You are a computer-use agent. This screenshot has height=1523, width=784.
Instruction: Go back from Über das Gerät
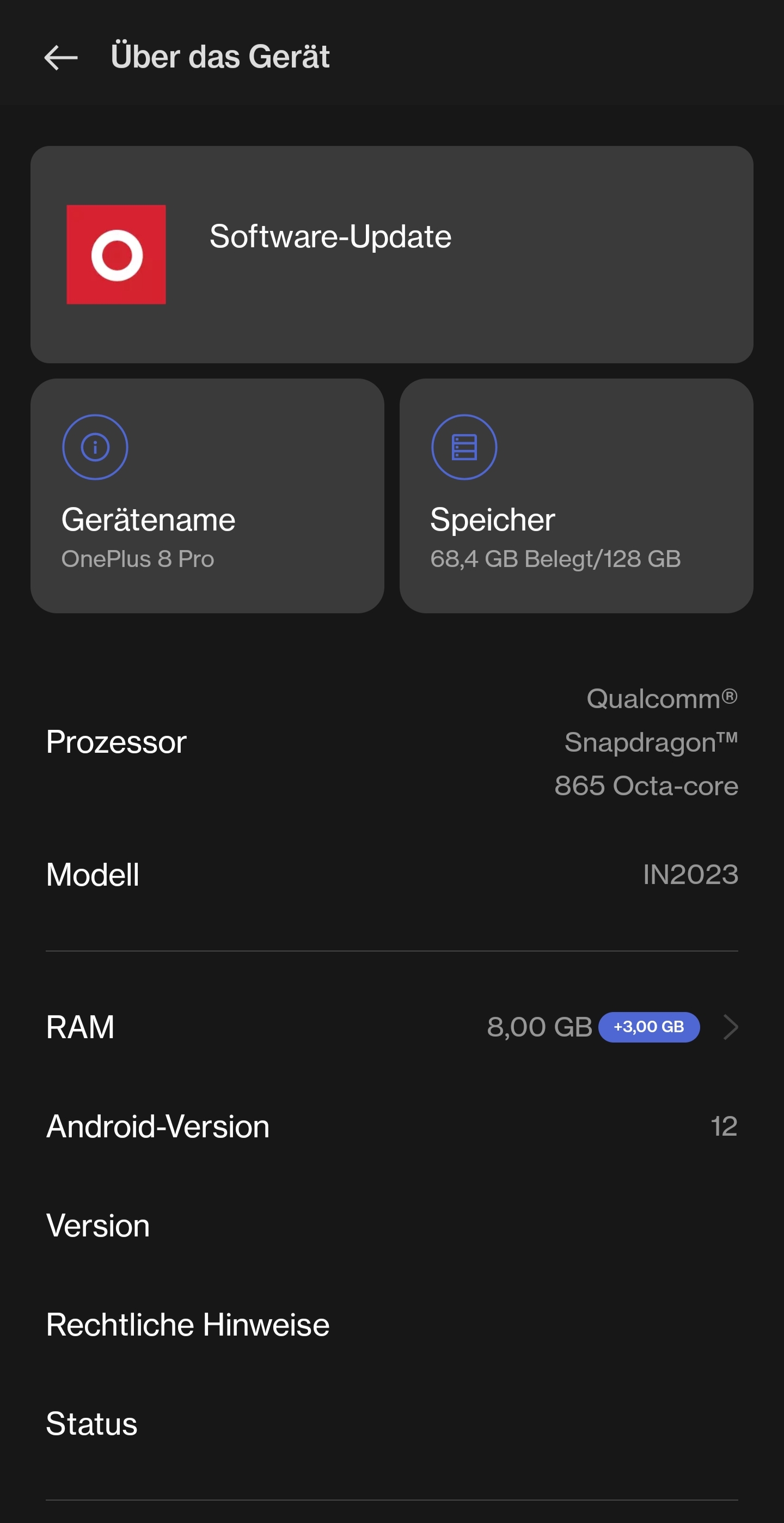click(x=61, y=57)
